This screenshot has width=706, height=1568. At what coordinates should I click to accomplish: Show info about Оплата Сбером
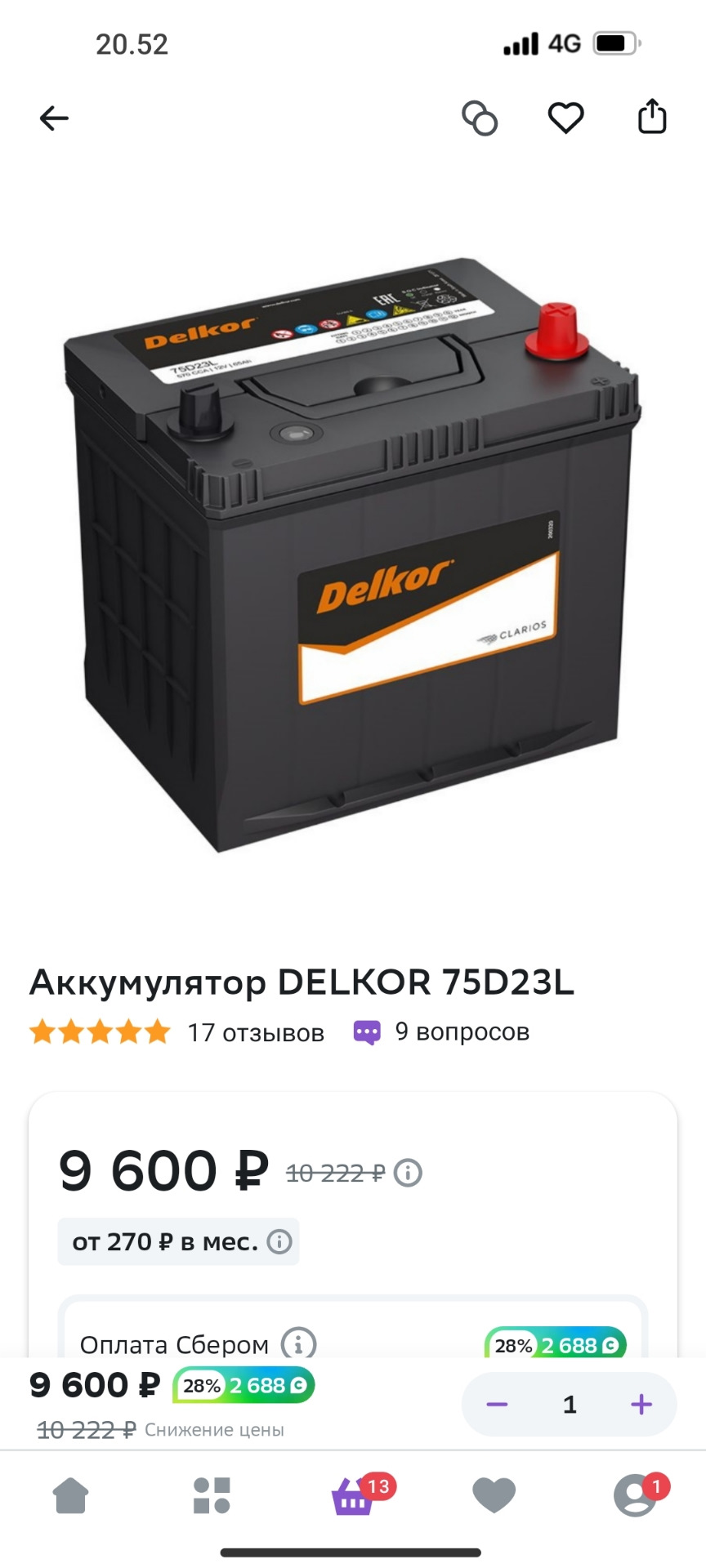298,1343
